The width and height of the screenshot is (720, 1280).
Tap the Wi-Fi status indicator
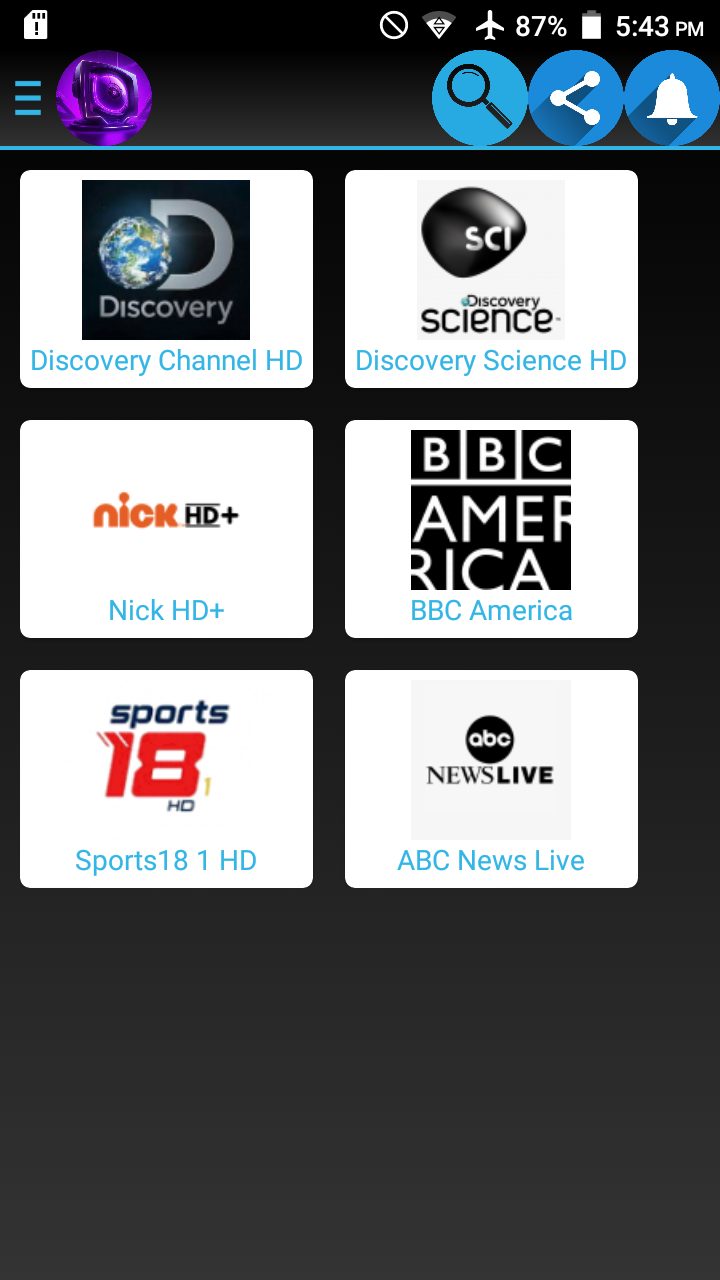point(434,25)
